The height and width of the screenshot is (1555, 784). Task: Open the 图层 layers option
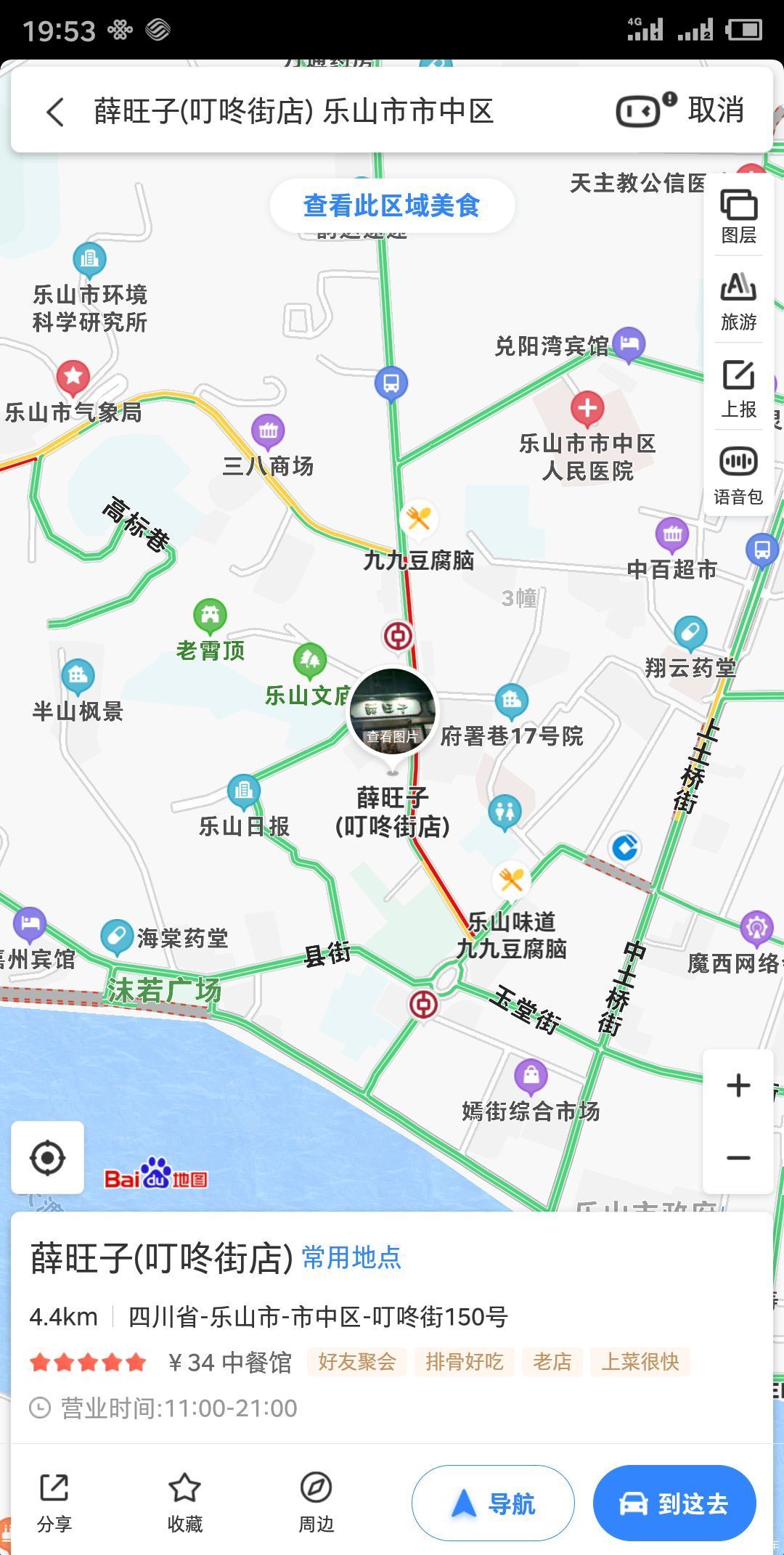tap(739, 216)
